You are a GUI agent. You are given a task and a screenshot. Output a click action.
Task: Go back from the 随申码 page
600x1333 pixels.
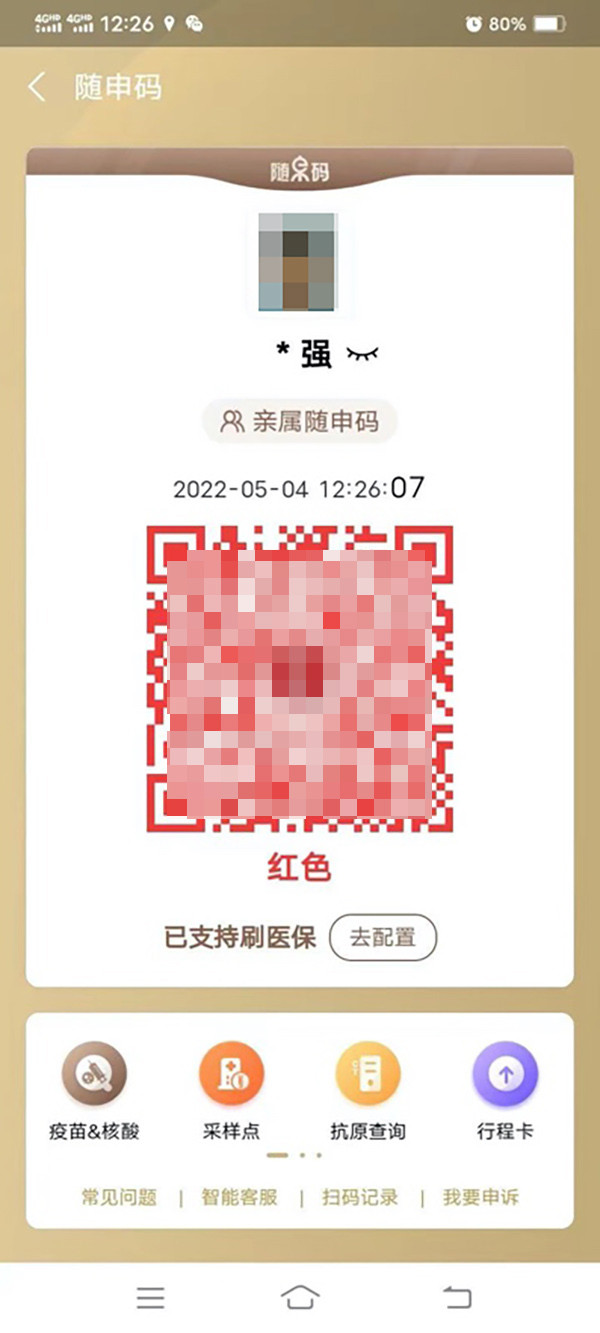[x=37, y=87]
